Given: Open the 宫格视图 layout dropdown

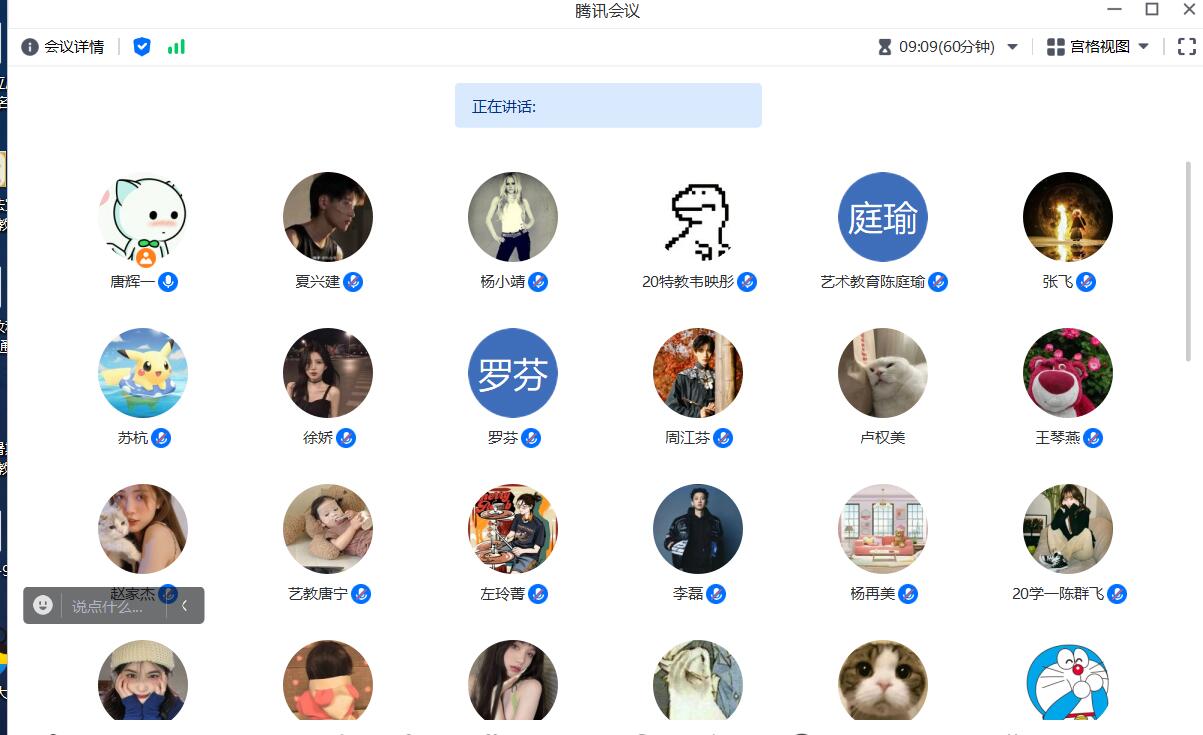Looking at the screenshot, I should coord(1098,47).
